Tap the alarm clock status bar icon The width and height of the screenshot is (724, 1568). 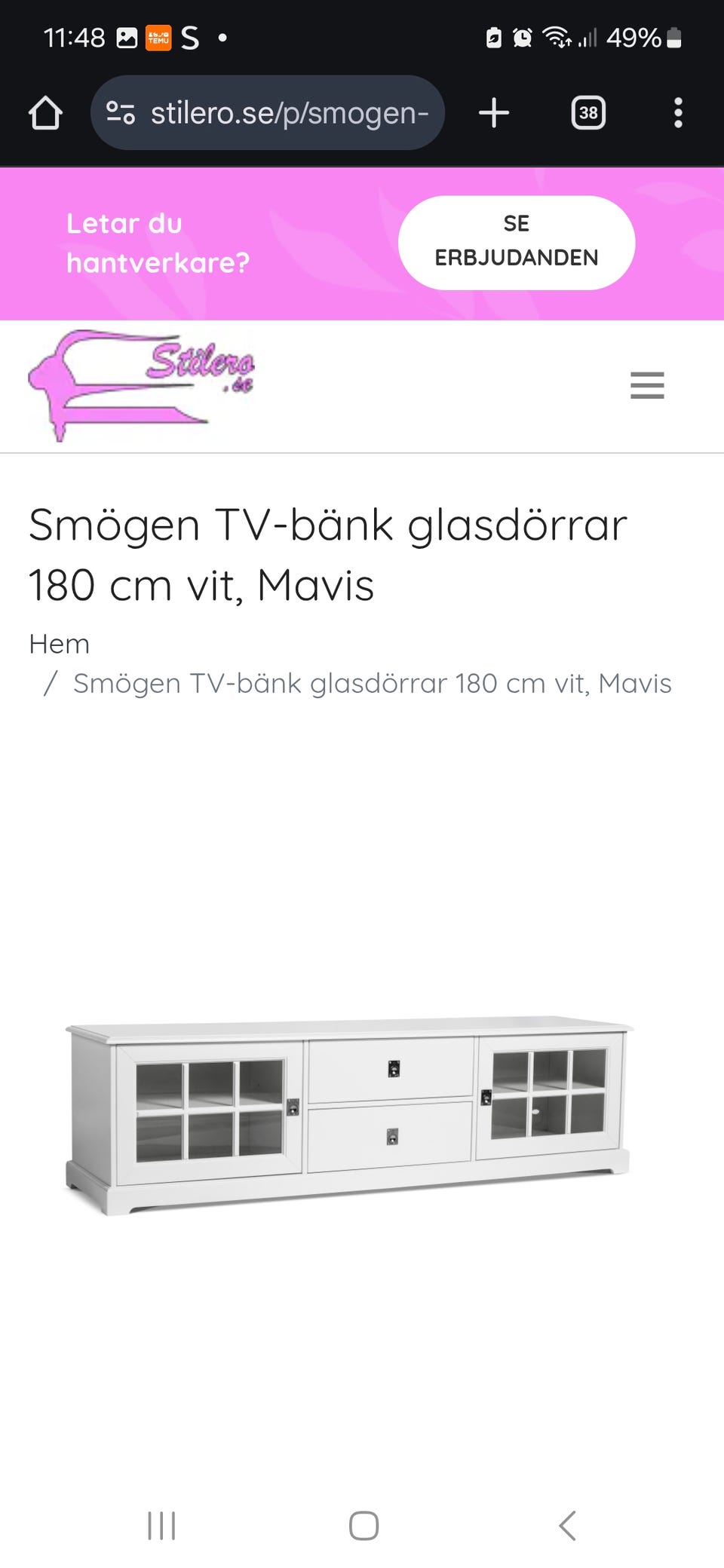522,36
